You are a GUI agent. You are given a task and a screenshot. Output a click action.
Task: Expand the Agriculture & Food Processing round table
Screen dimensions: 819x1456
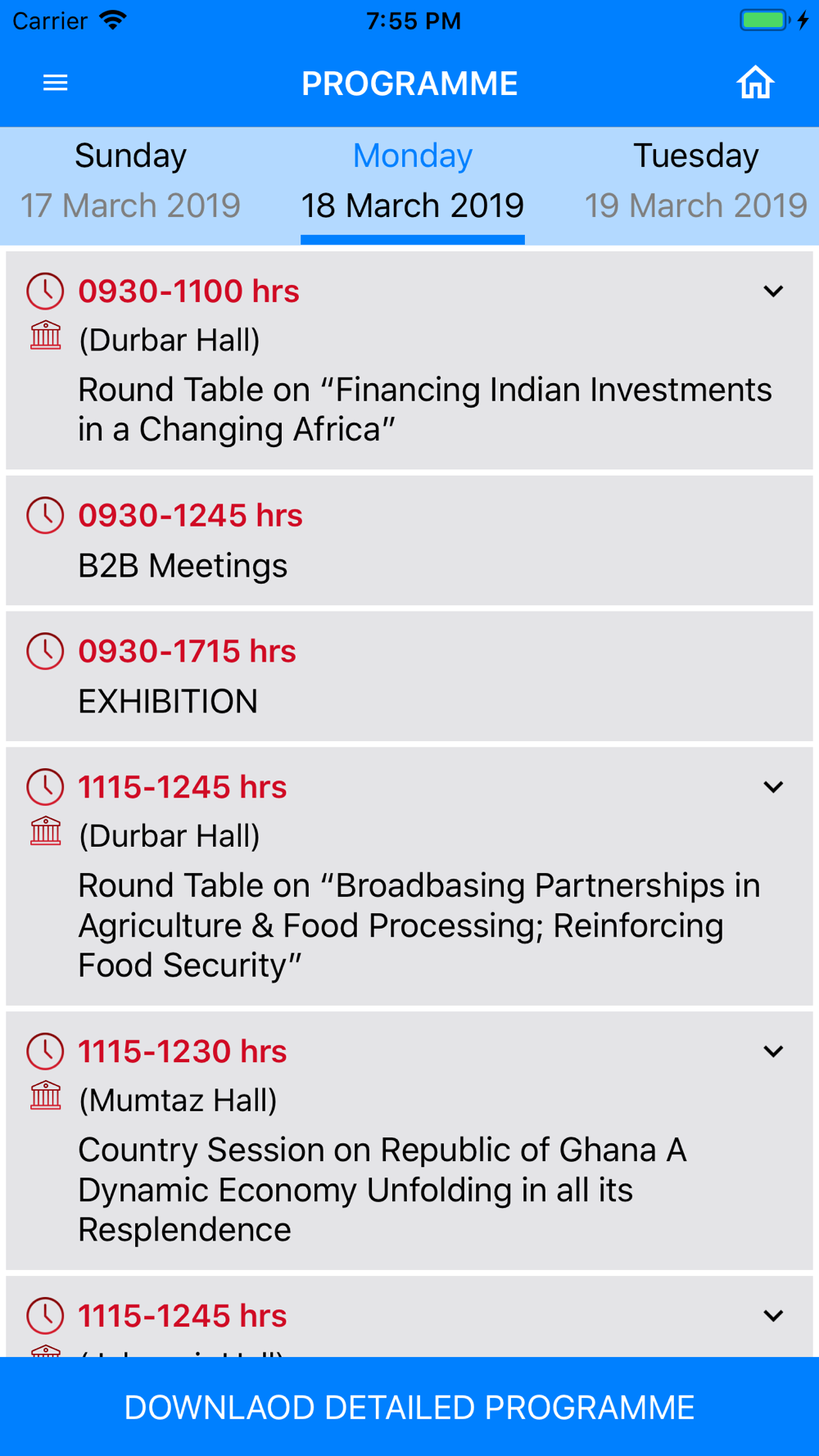tap(773, 787)
